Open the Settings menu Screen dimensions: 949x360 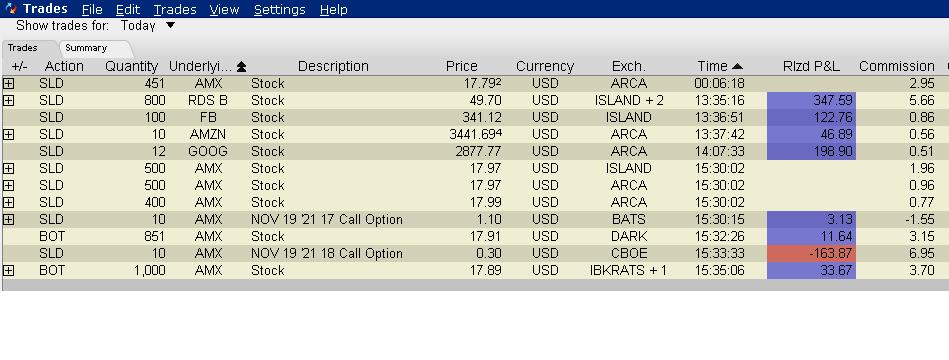[x=280, y=10]
